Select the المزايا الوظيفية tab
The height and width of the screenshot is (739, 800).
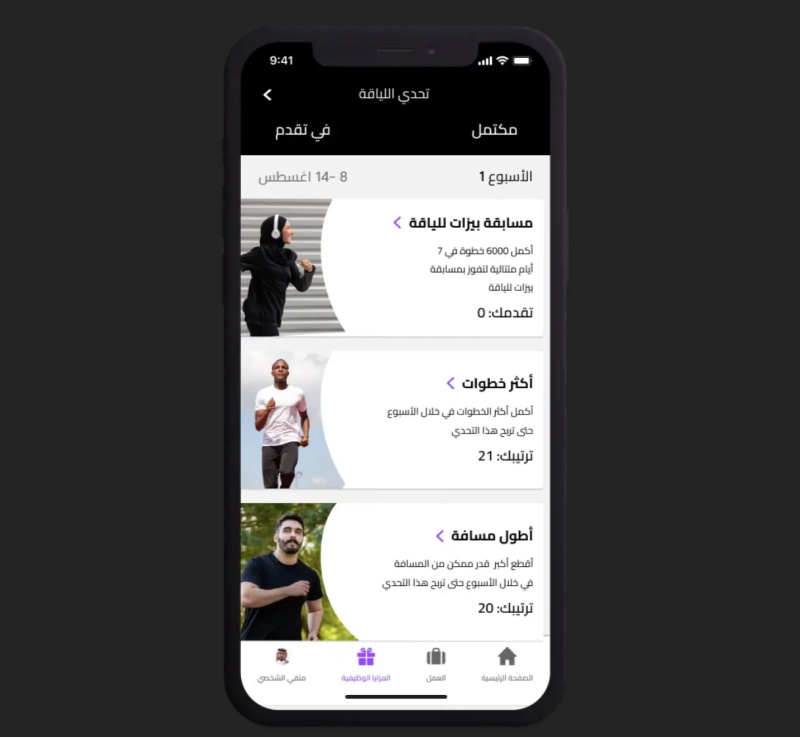tap(365, 664)
